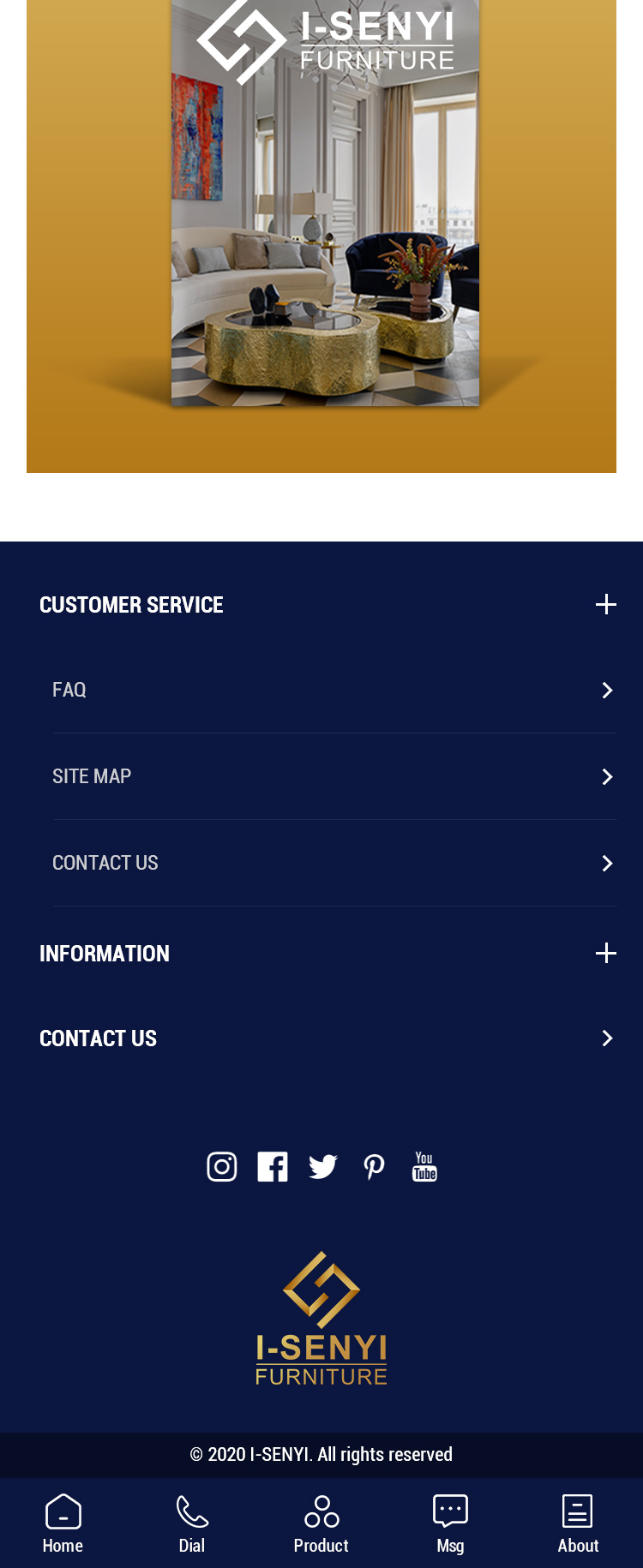Expand the INFORMATION section
The image size is (643, 1568).
click(x=605, y=953)
